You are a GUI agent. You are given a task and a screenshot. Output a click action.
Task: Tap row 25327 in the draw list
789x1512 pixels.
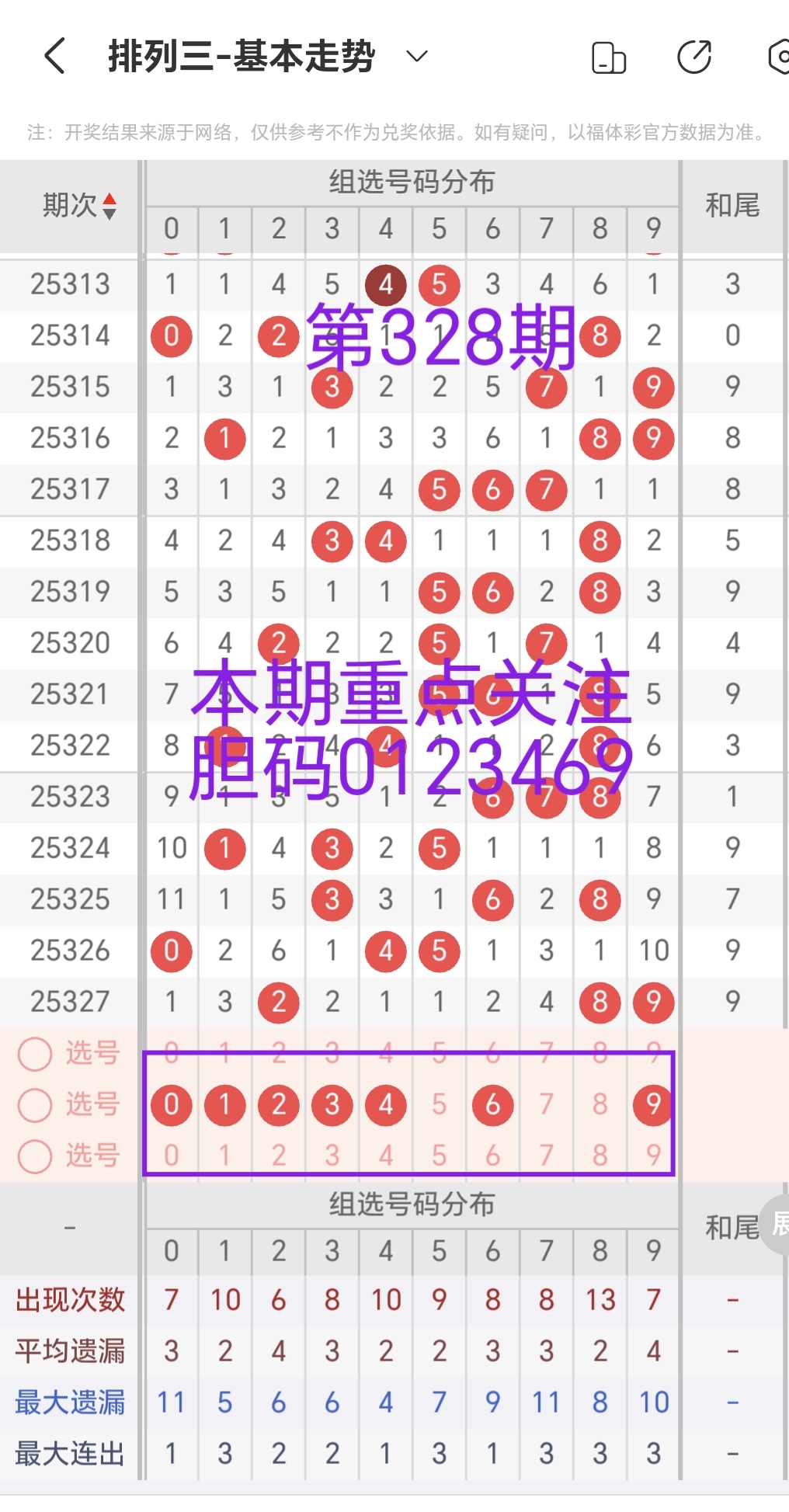pos(70,1002)
